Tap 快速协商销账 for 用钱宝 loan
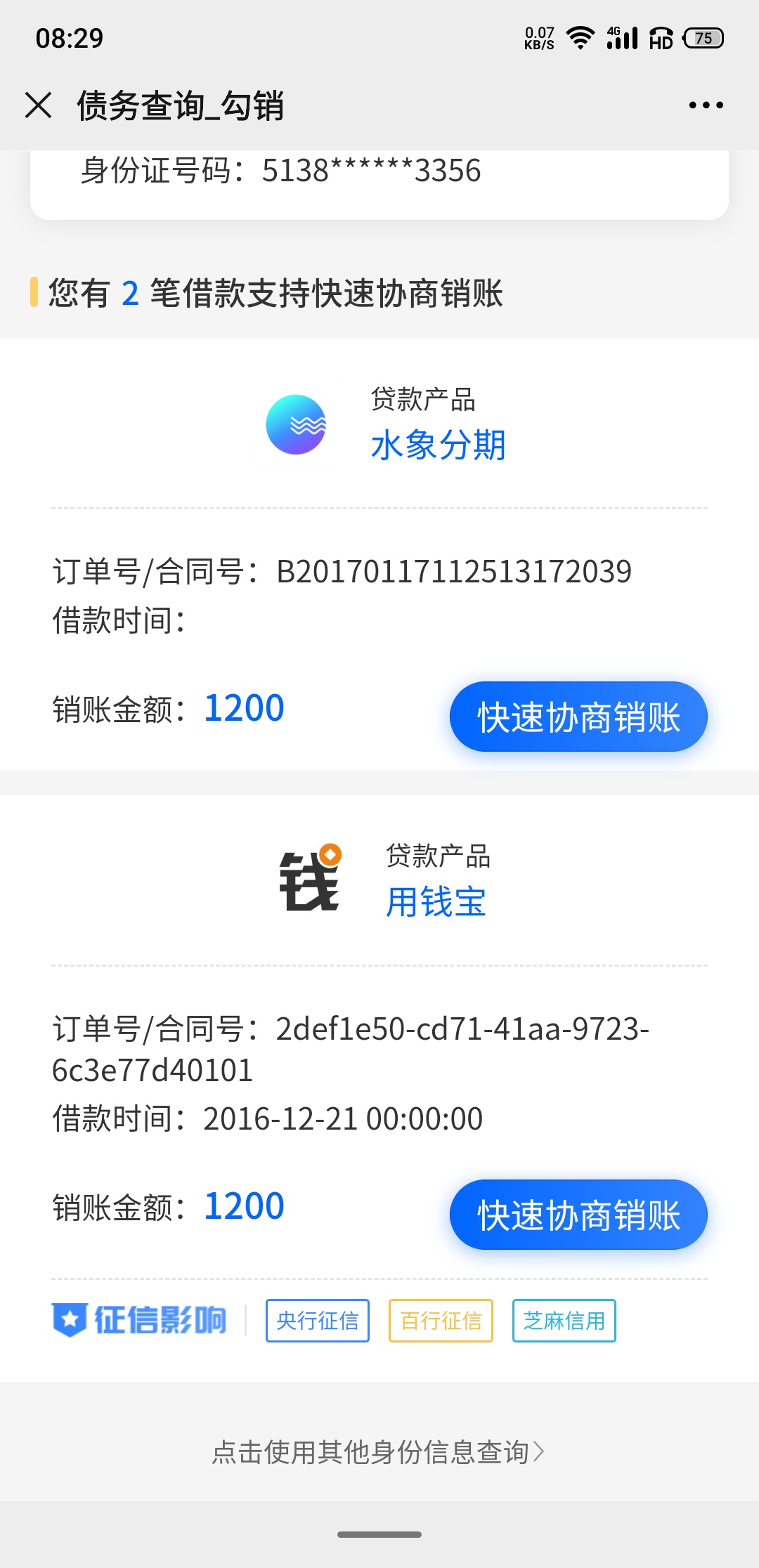The image size is (759, 1568). point(578,1215)
